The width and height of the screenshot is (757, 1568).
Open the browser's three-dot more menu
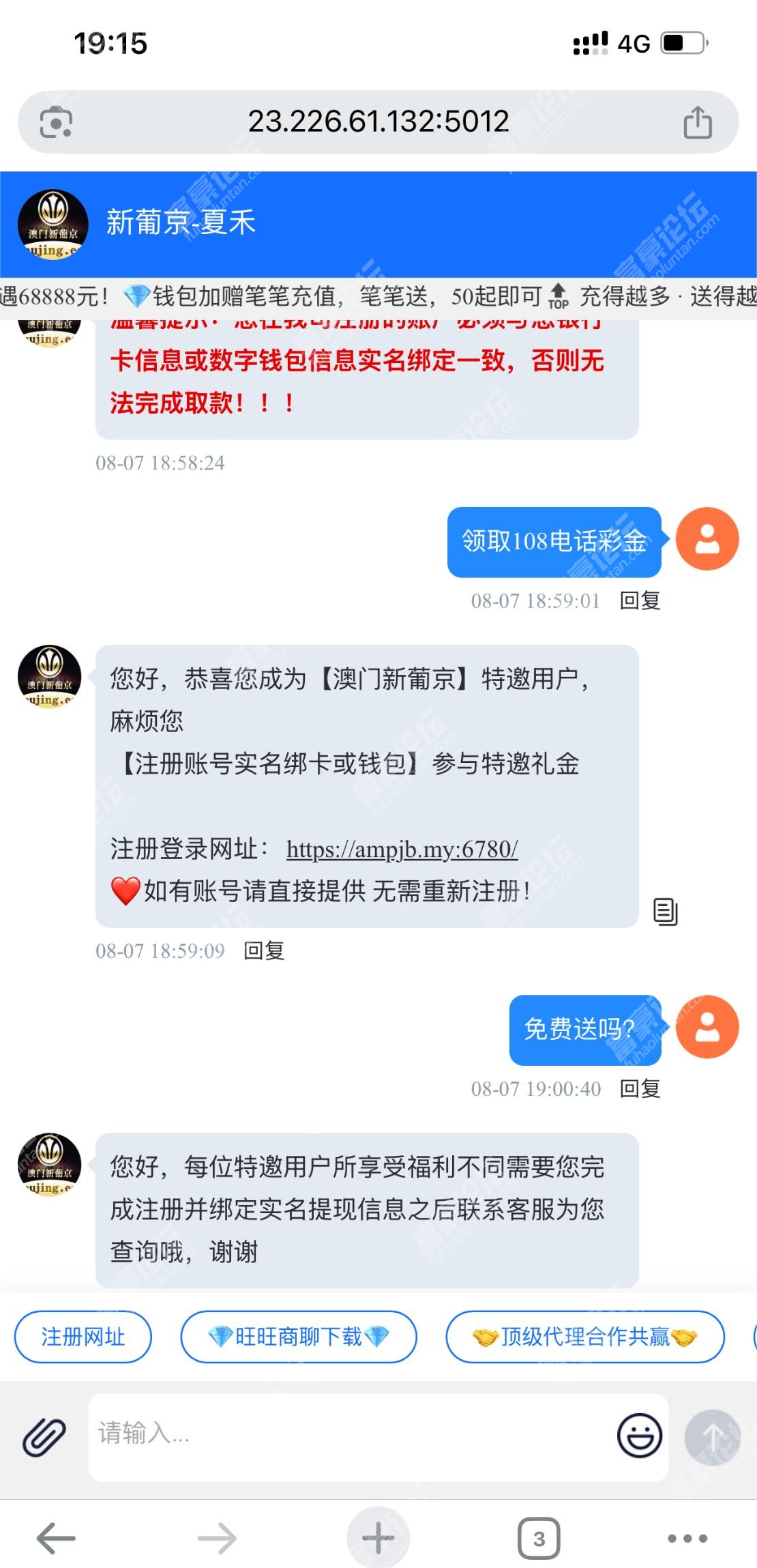pyautogui.click(x=687, y=1539)
